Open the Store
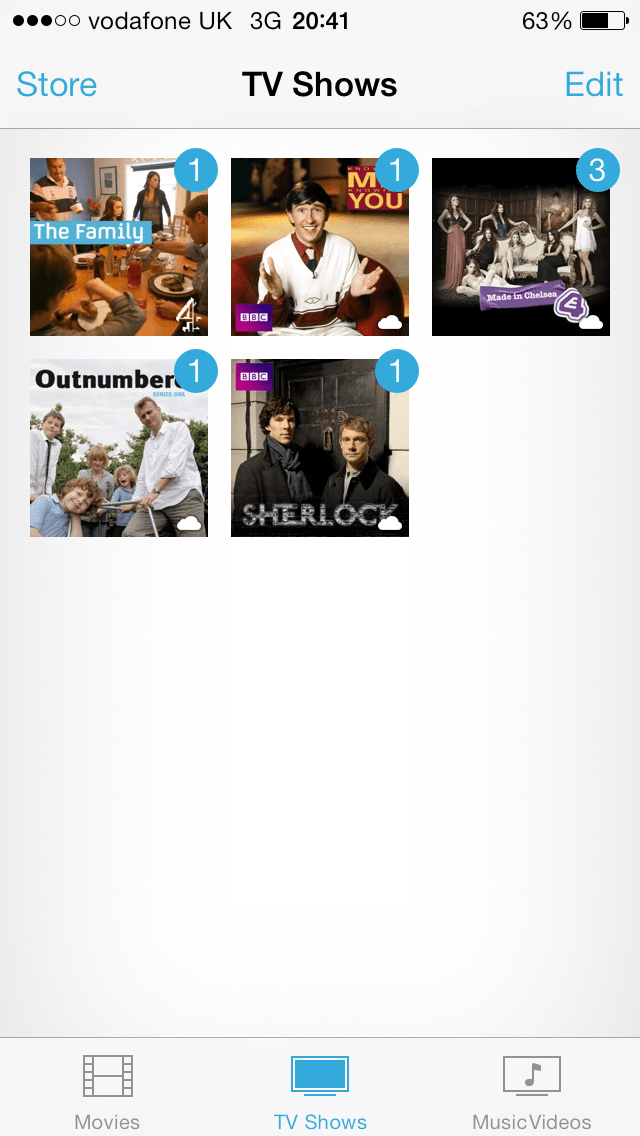This screenshot has width=640, height=1136. tap(57, 85)
